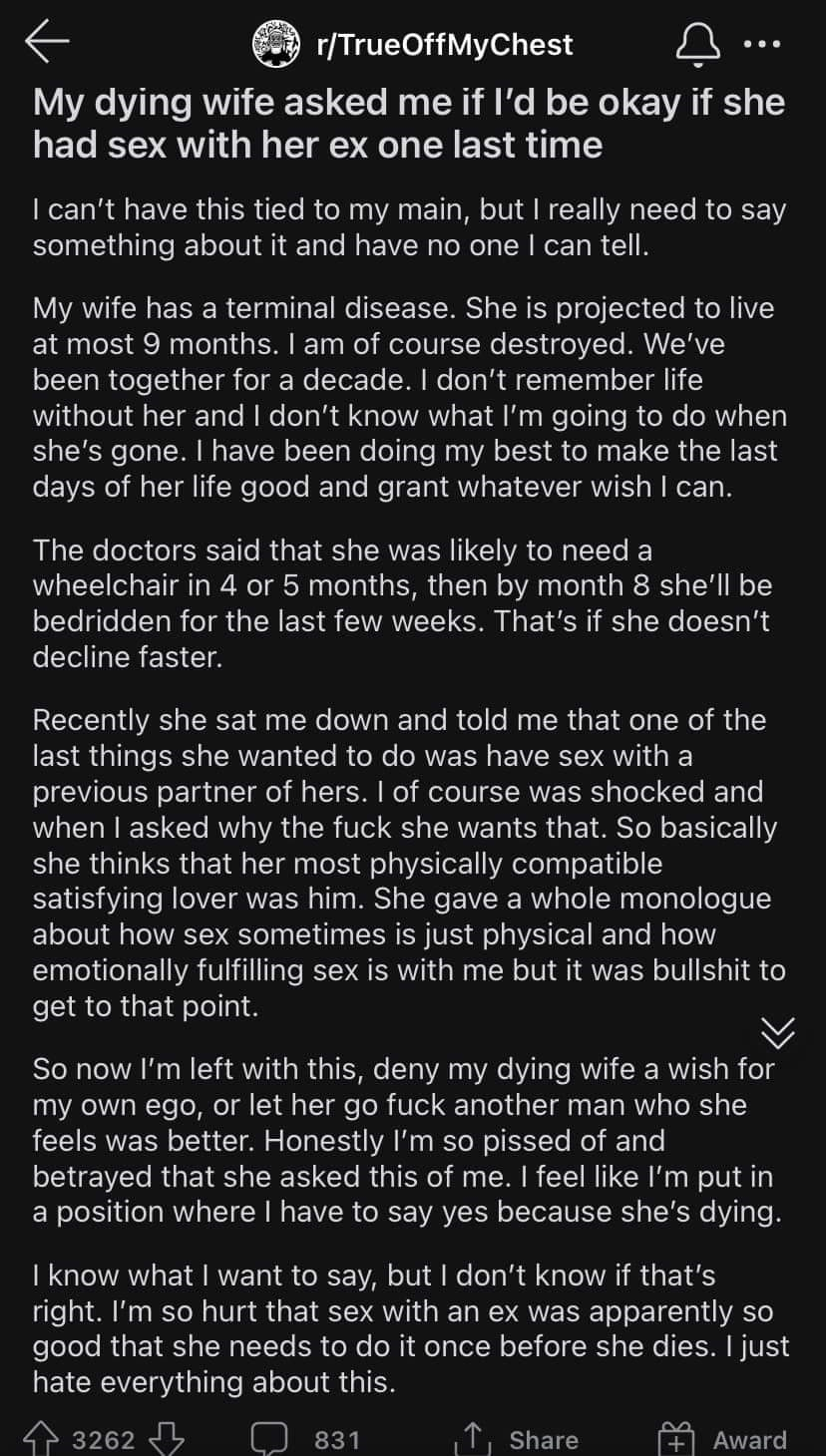This screenshot has width=826, height=1456.
Task: Open the 831 comments
Action: pos(305,1440)
